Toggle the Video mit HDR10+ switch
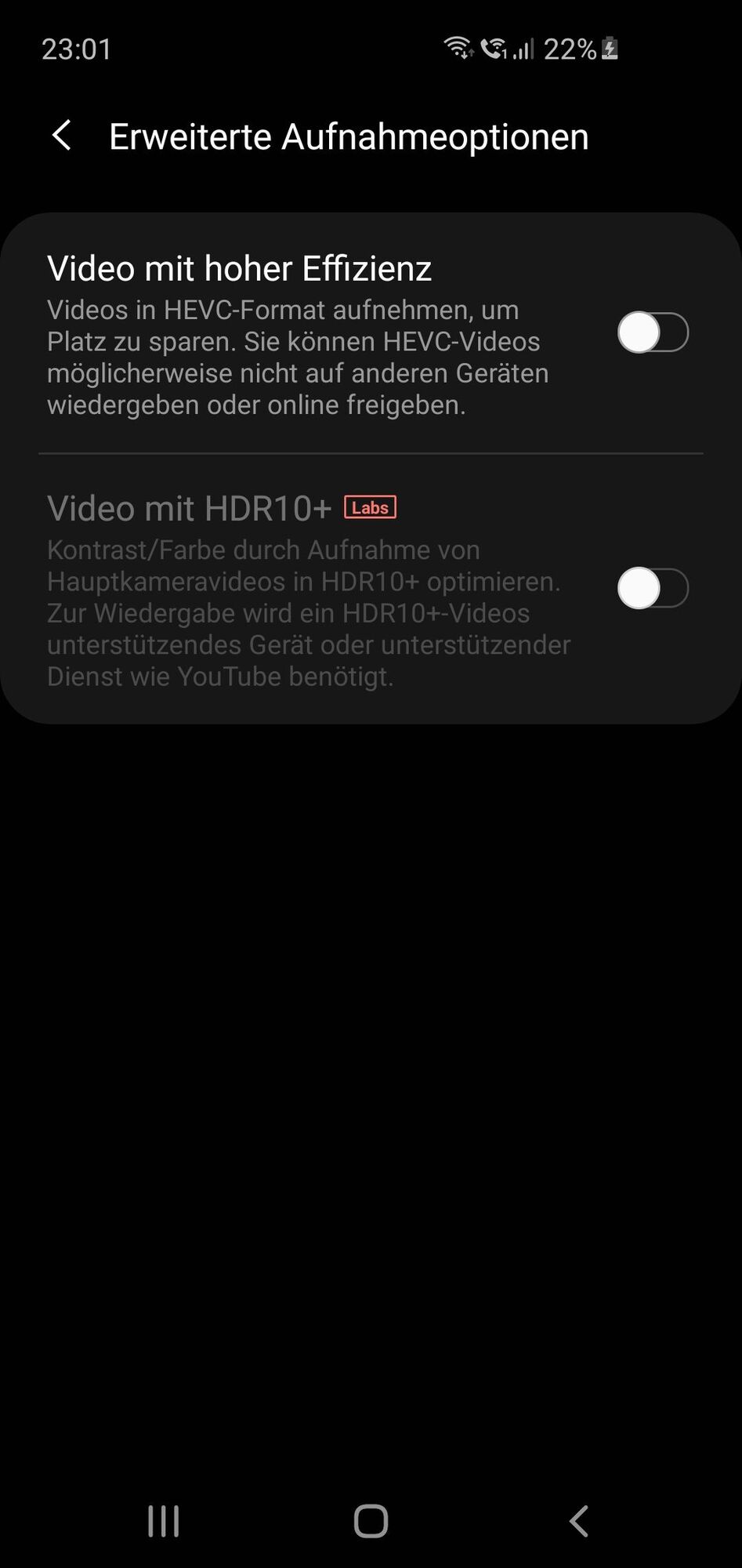742x1568 pixels. 652,588
